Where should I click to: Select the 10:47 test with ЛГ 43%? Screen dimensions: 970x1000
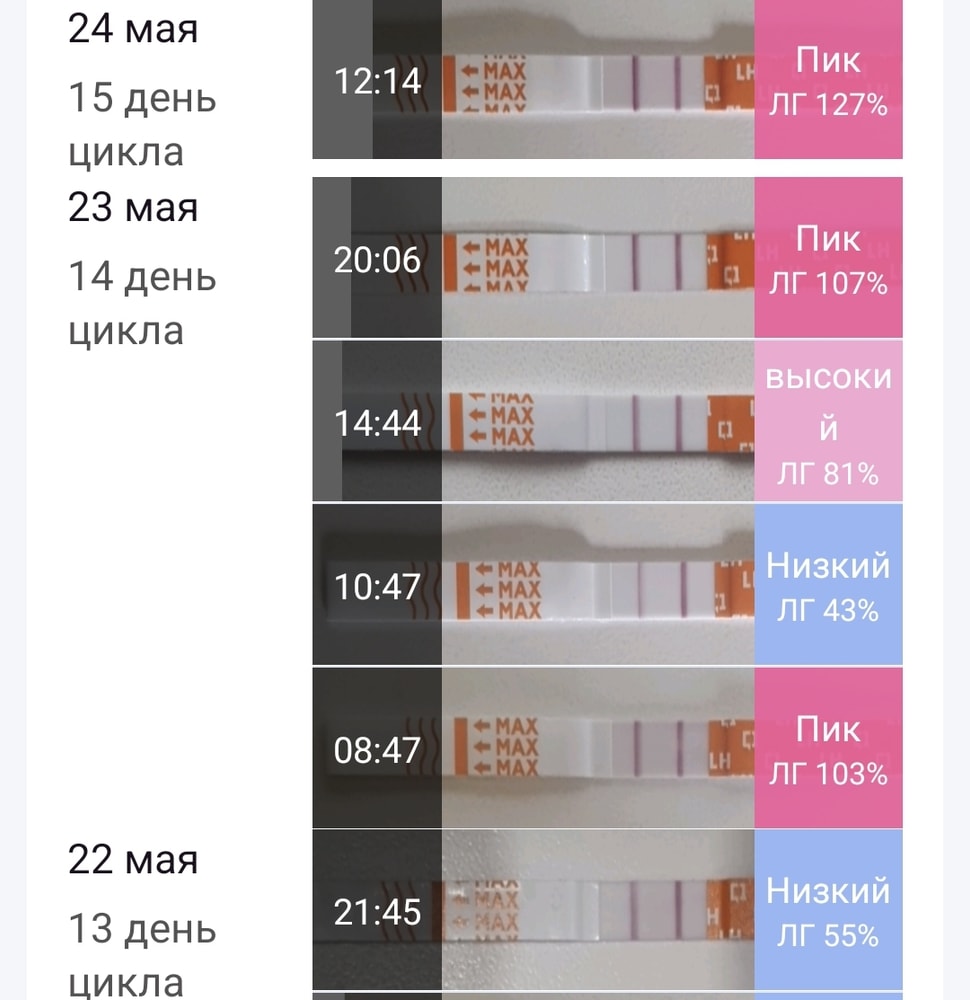(607, 585)
